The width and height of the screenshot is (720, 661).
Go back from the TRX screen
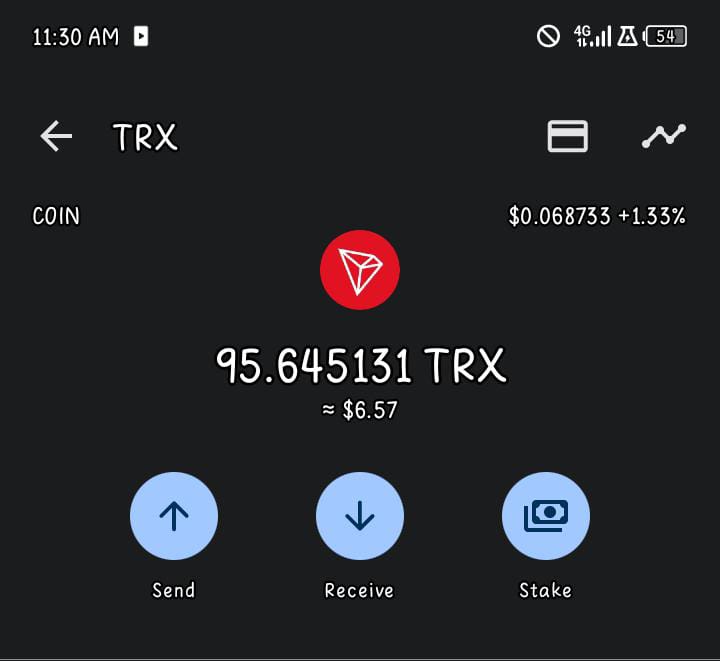tap(56, 136)
